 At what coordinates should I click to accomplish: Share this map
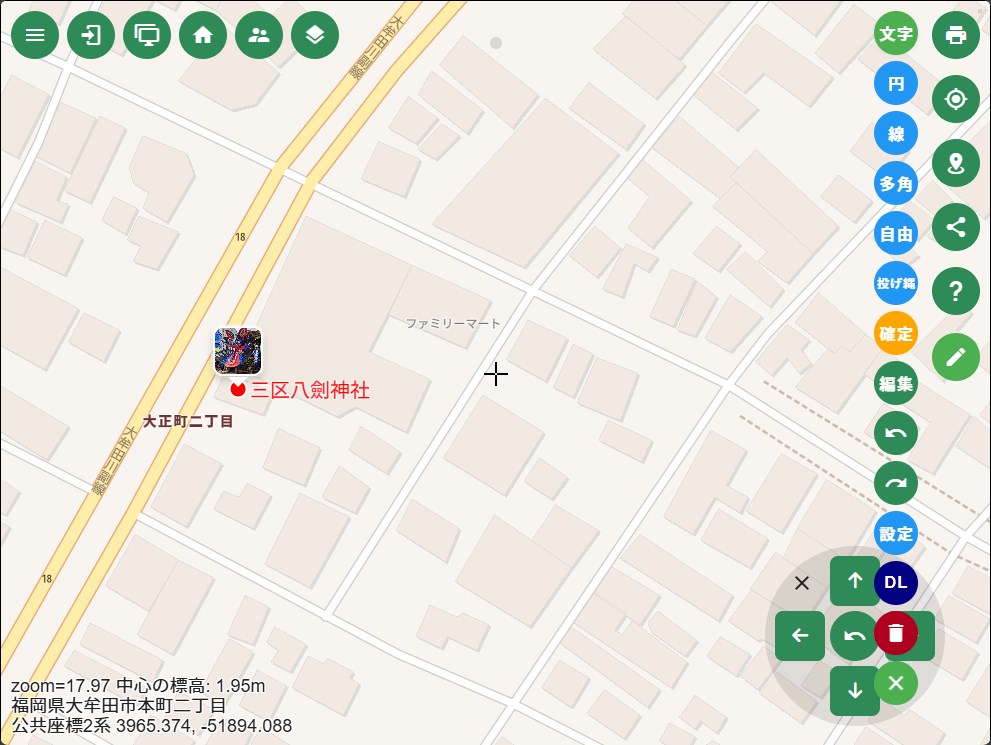(956, 227)
